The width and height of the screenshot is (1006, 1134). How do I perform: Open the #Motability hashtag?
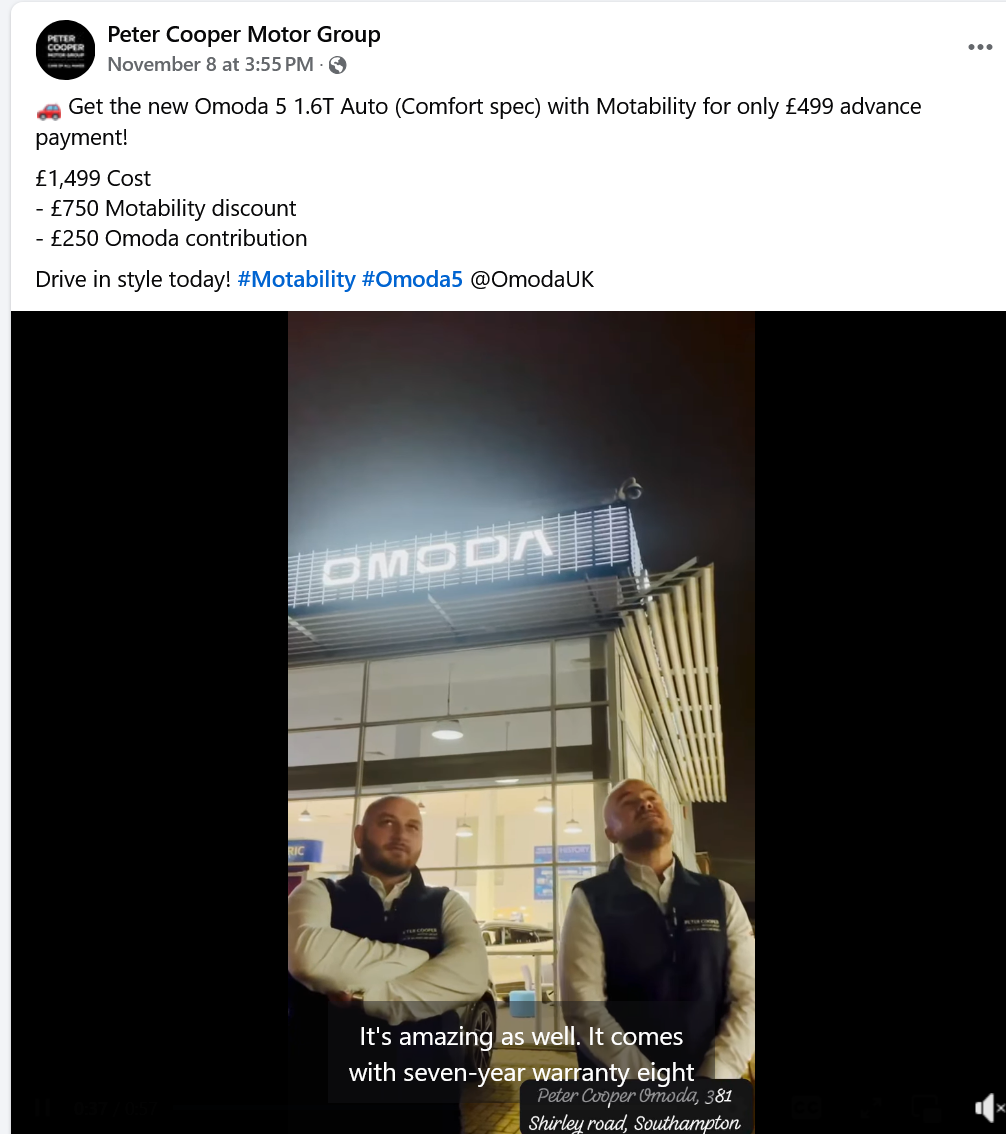(297, 279)
